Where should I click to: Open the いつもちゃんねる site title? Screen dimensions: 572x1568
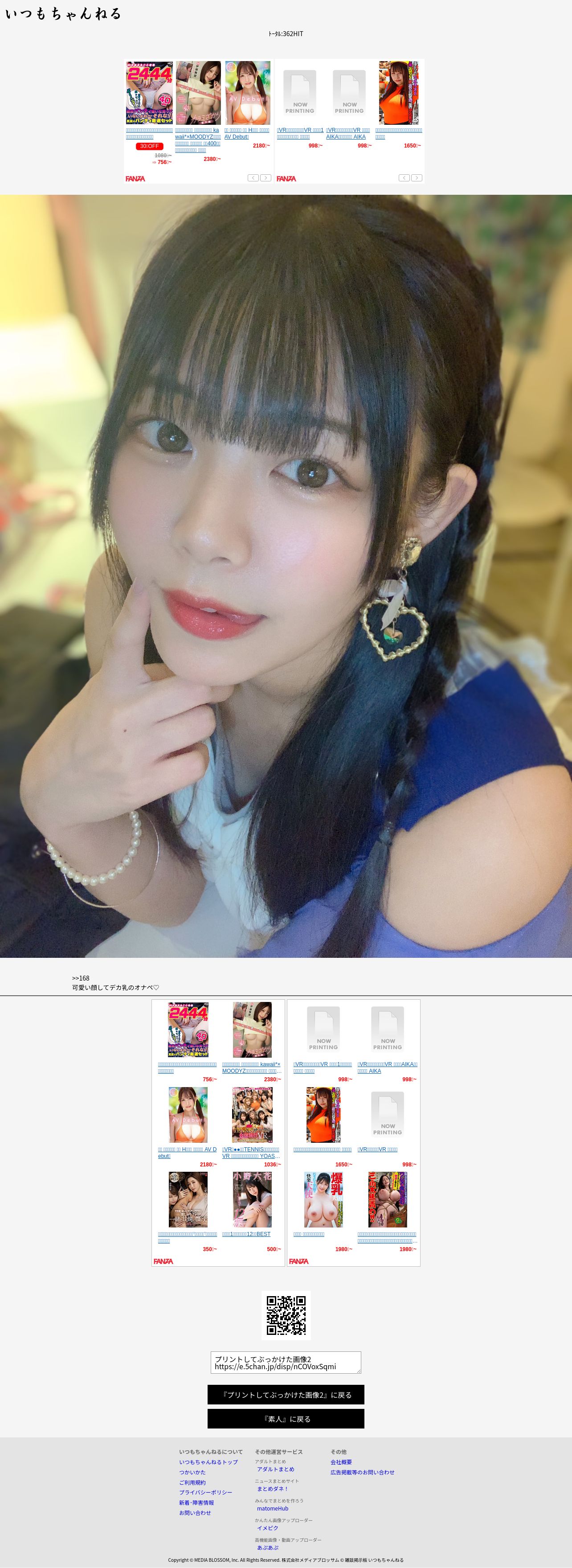(x=63, y=13)
